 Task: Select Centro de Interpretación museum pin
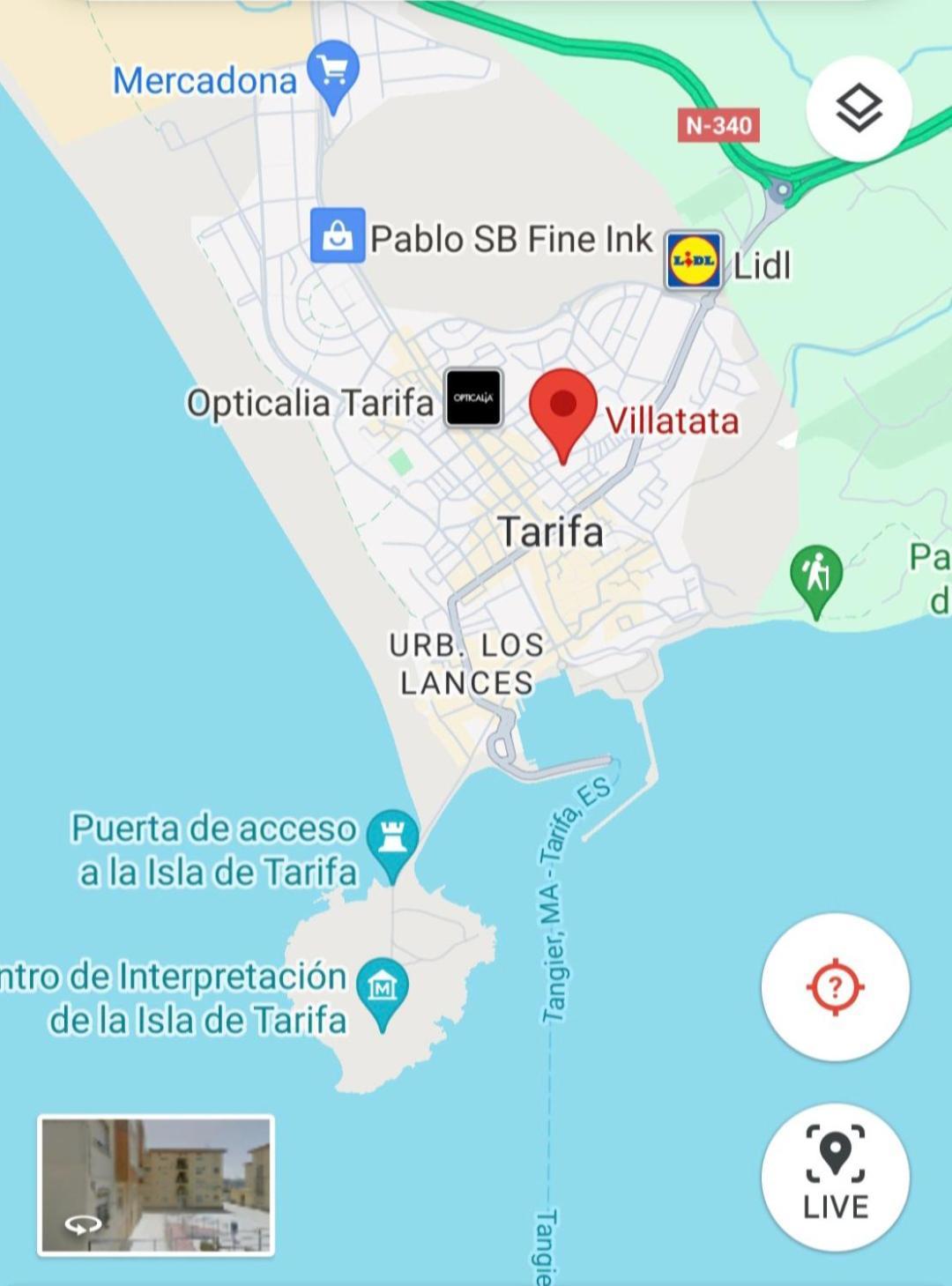coord(383,988)
